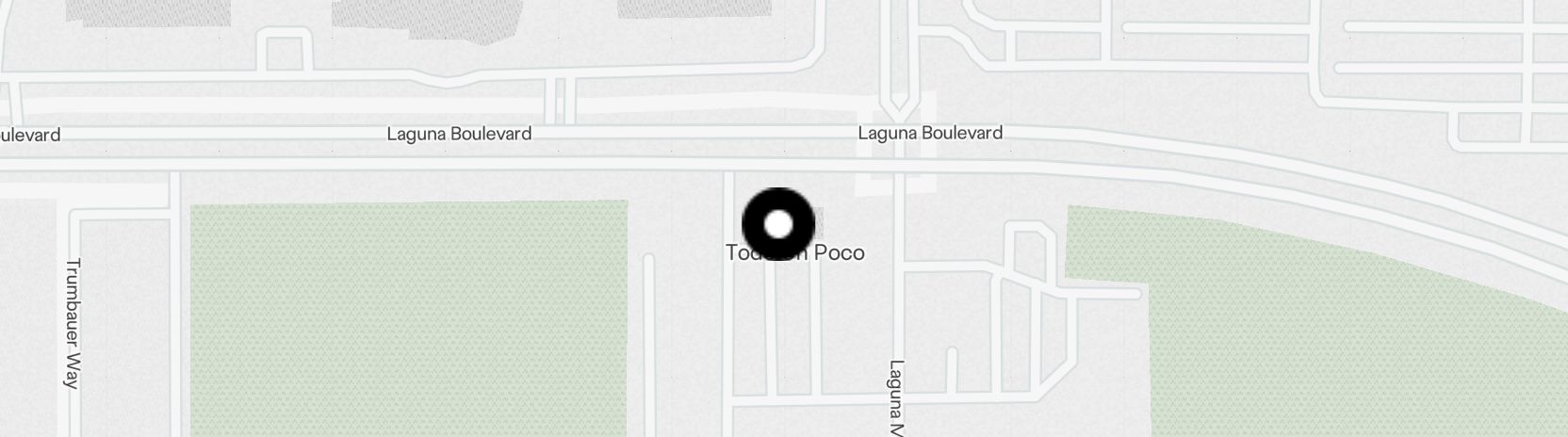
Task: Tap the location marker on Todo un Poco
Action: point(778,224)
